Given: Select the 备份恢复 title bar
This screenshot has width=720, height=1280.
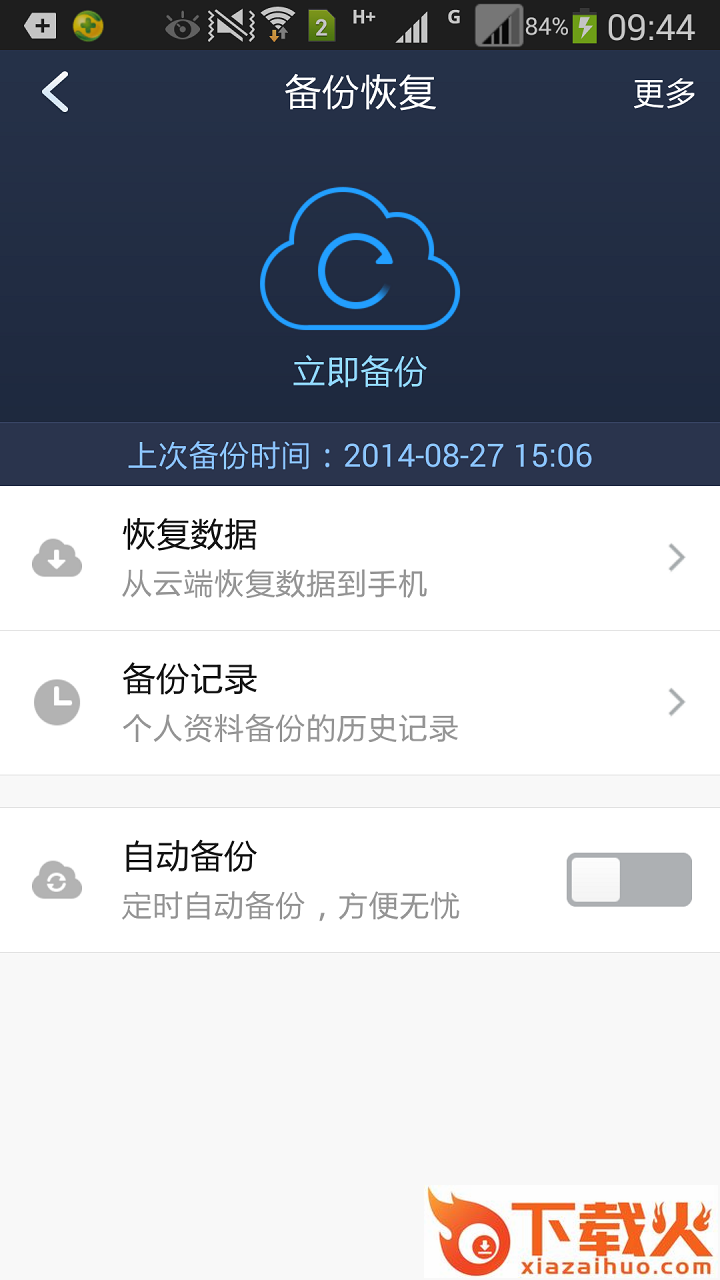Looking at the screenshot, I should [x=360, y=92].
